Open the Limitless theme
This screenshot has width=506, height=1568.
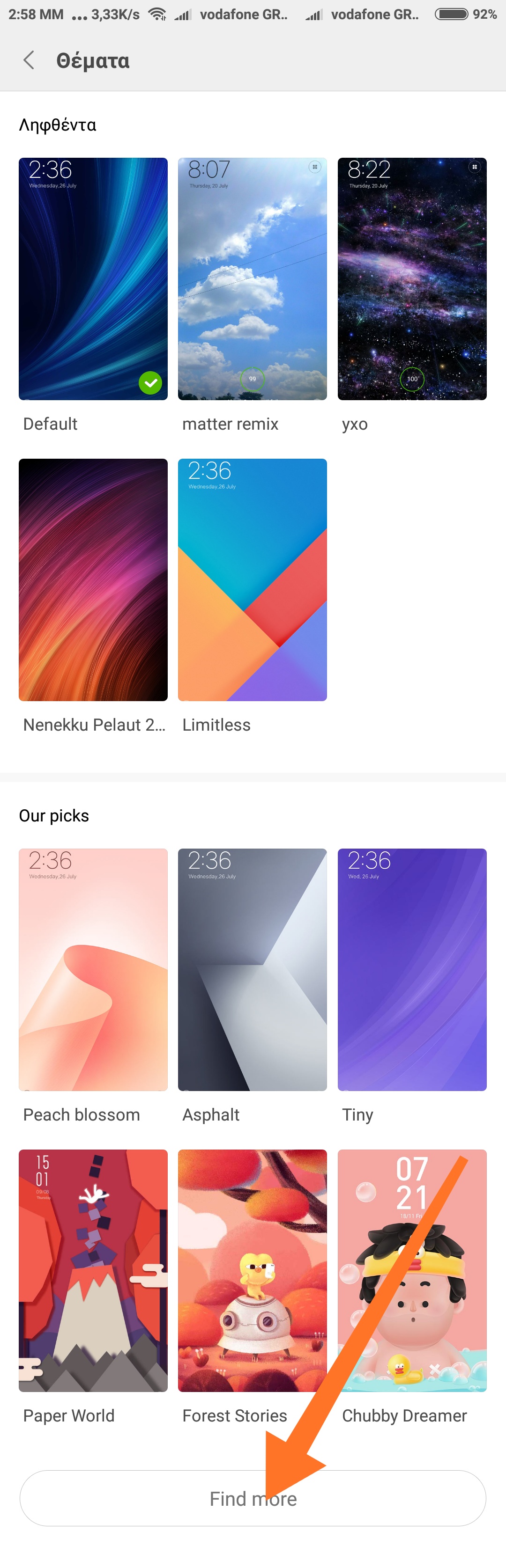tap(253, 579)
